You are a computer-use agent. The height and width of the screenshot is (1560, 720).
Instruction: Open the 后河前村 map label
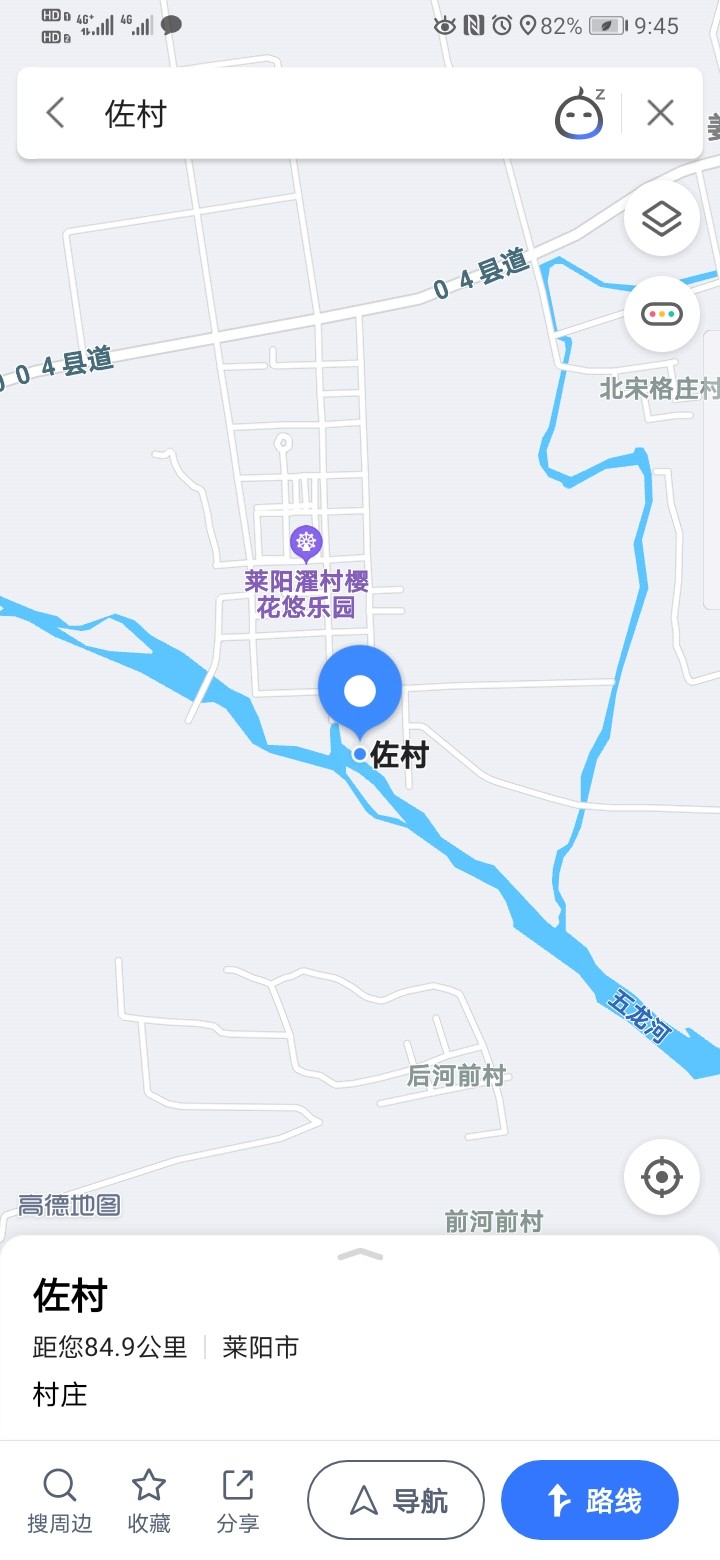coord(455,1075)
